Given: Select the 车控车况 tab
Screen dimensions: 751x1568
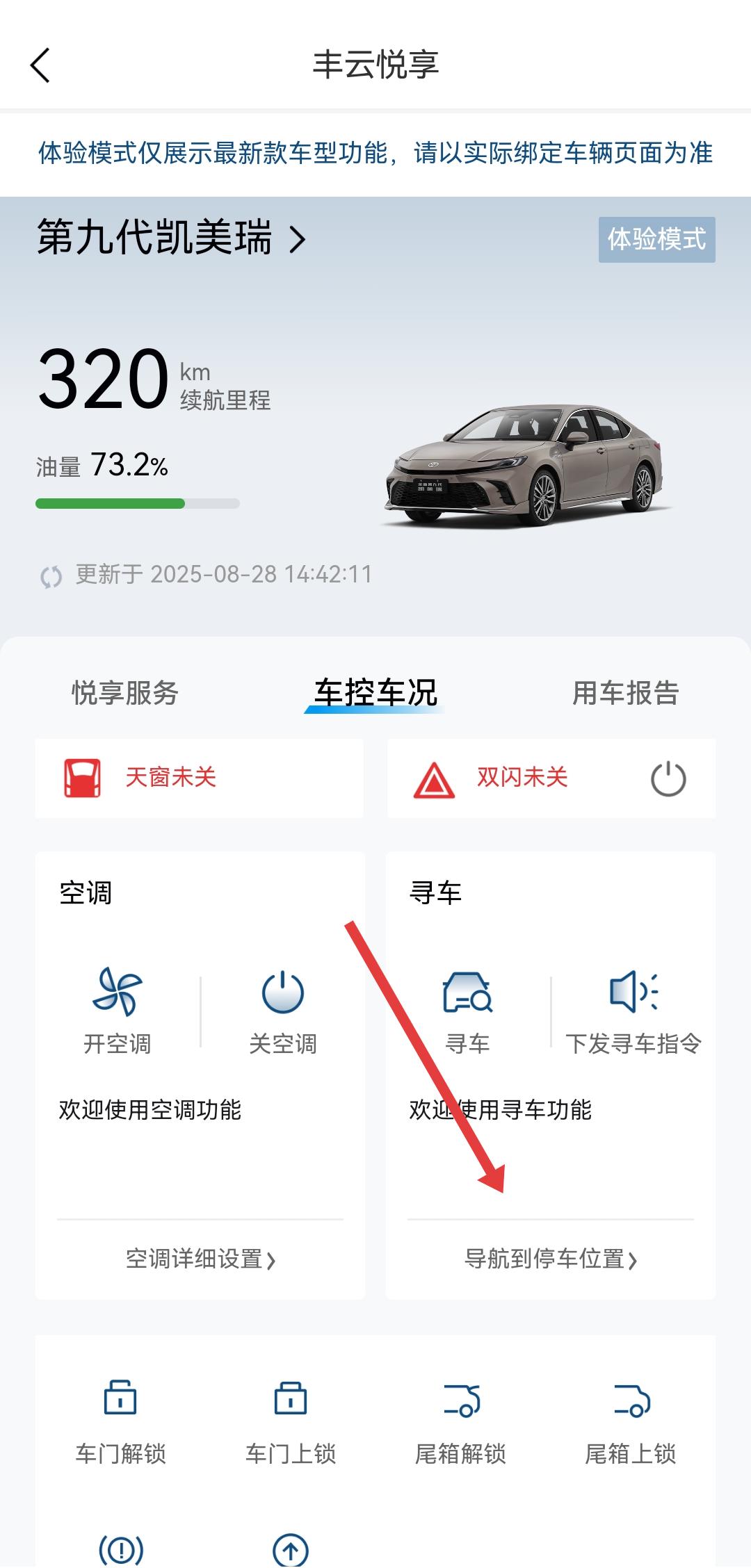Looking at the screenshot, I should coord(375,693).
